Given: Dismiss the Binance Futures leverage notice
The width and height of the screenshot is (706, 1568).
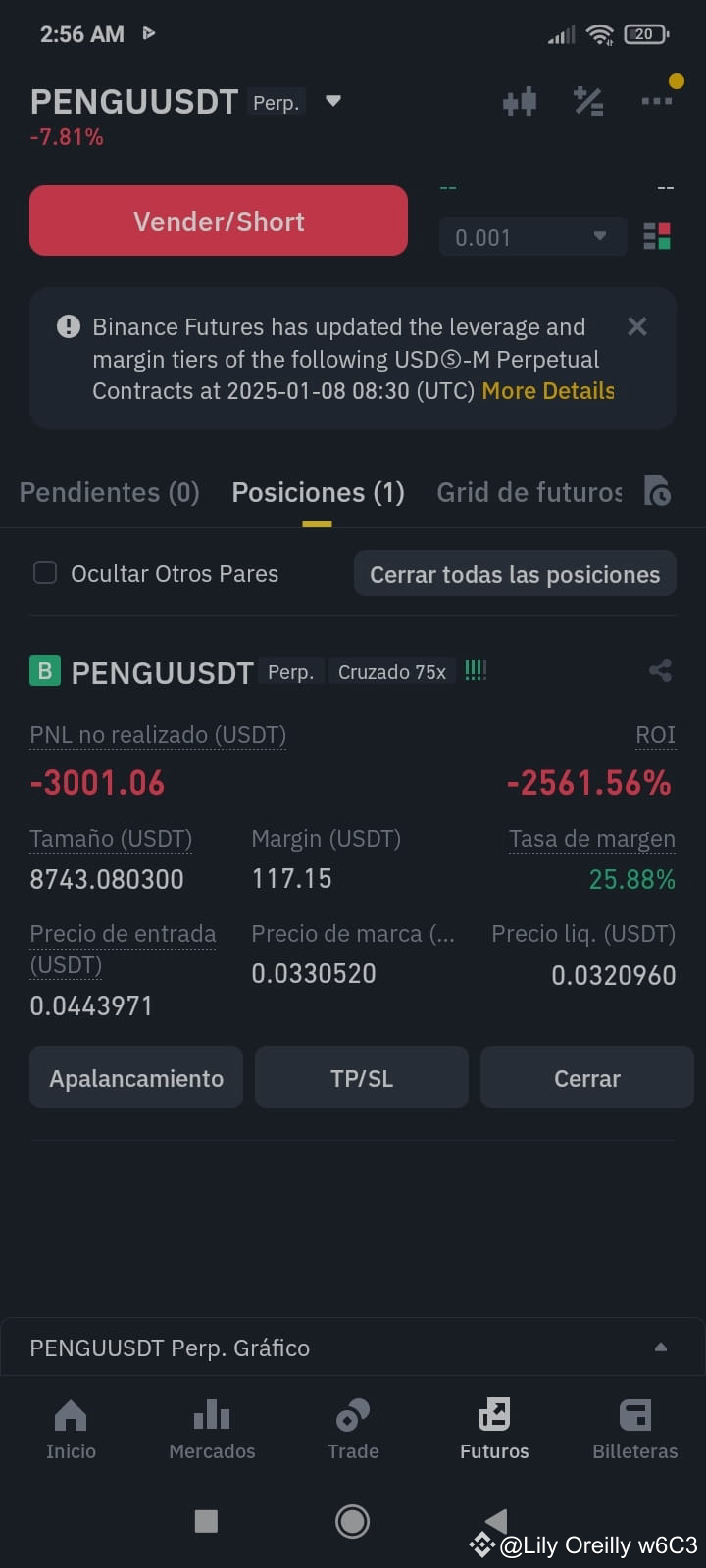Looking at the screenshot, I should coord(636,326).
